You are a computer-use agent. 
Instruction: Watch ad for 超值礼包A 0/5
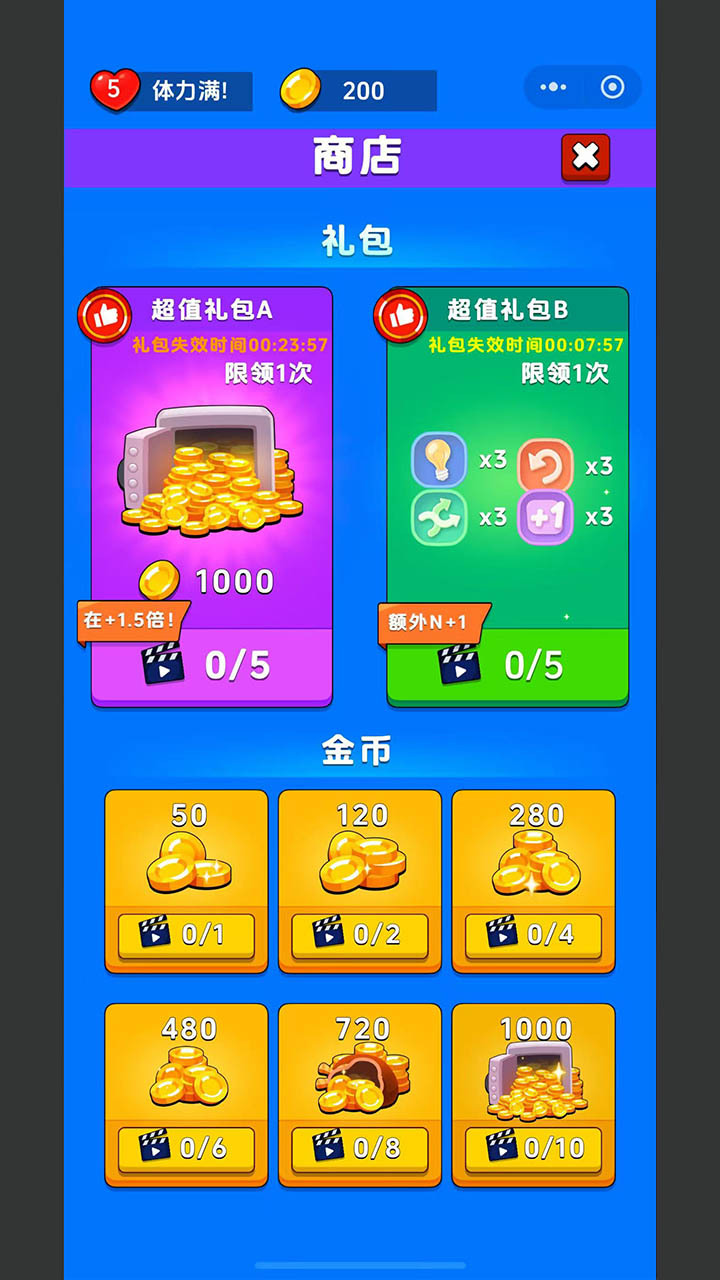211,665
